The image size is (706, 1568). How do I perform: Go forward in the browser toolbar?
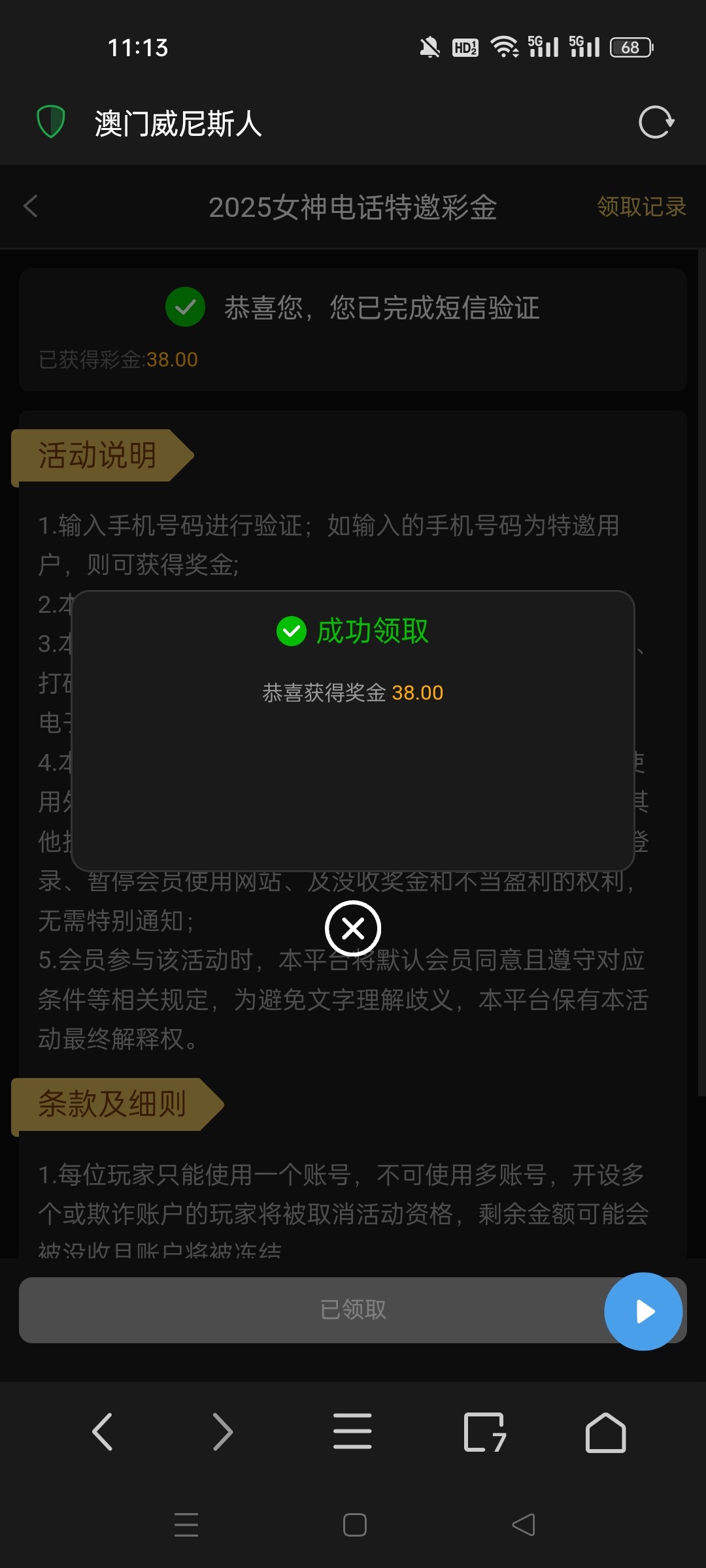tap(223, 1431)
